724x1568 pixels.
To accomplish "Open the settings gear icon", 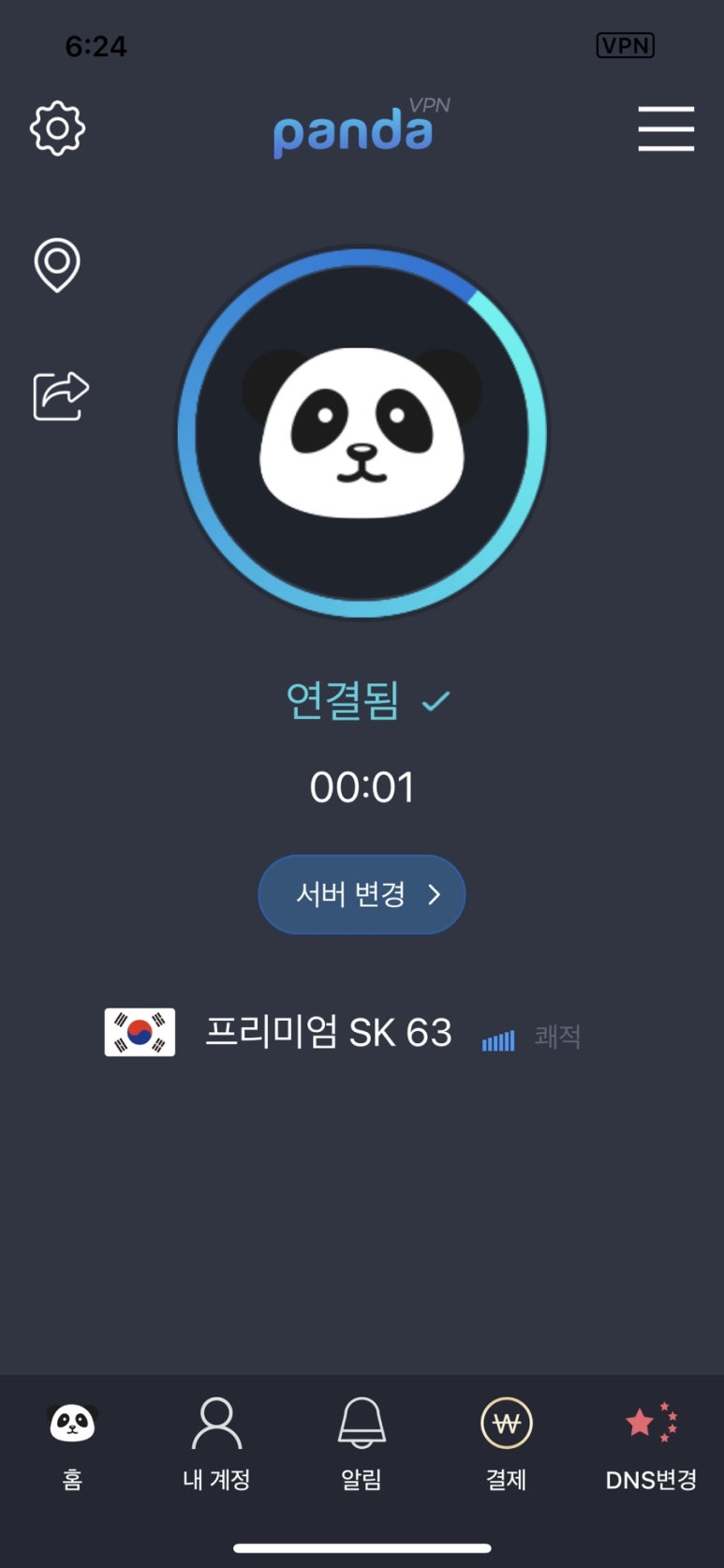I will click(57, 128).
